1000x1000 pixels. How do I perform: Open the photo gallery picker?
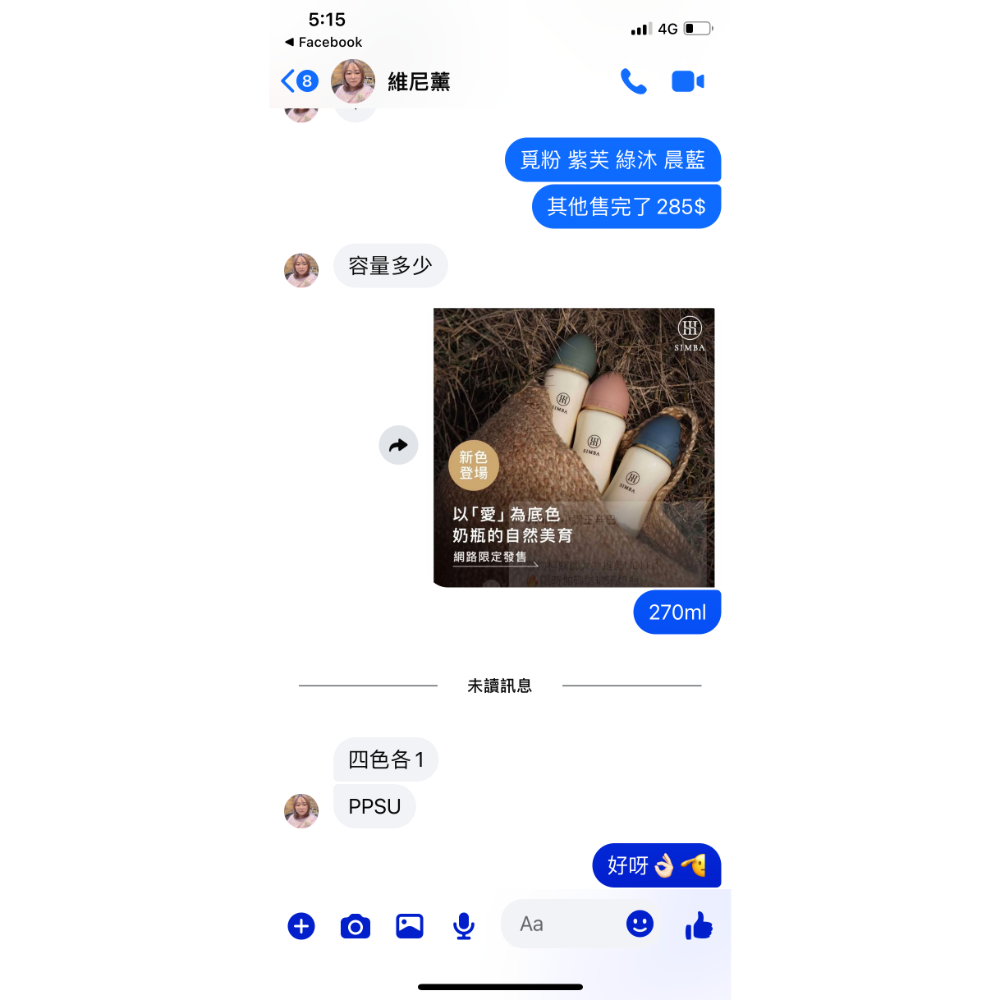(409, 926)
